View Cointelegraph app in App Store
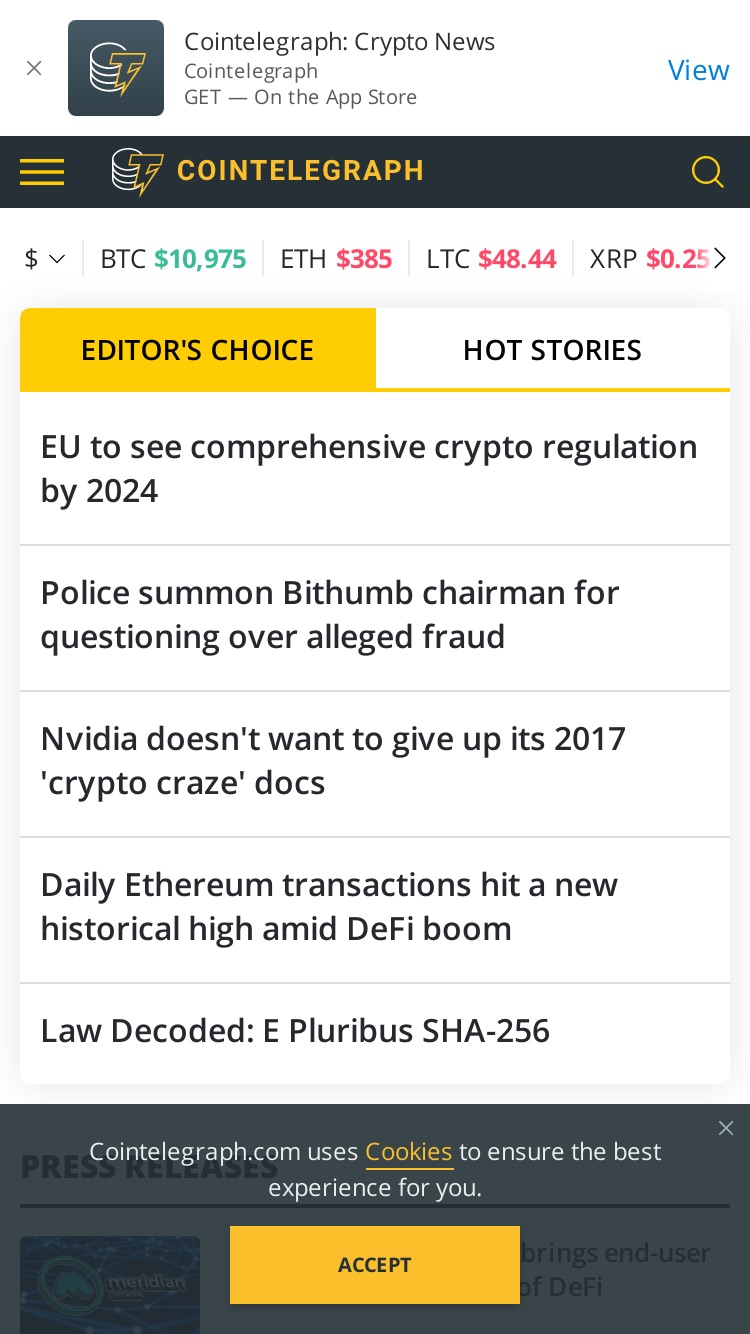 (698, 70)
